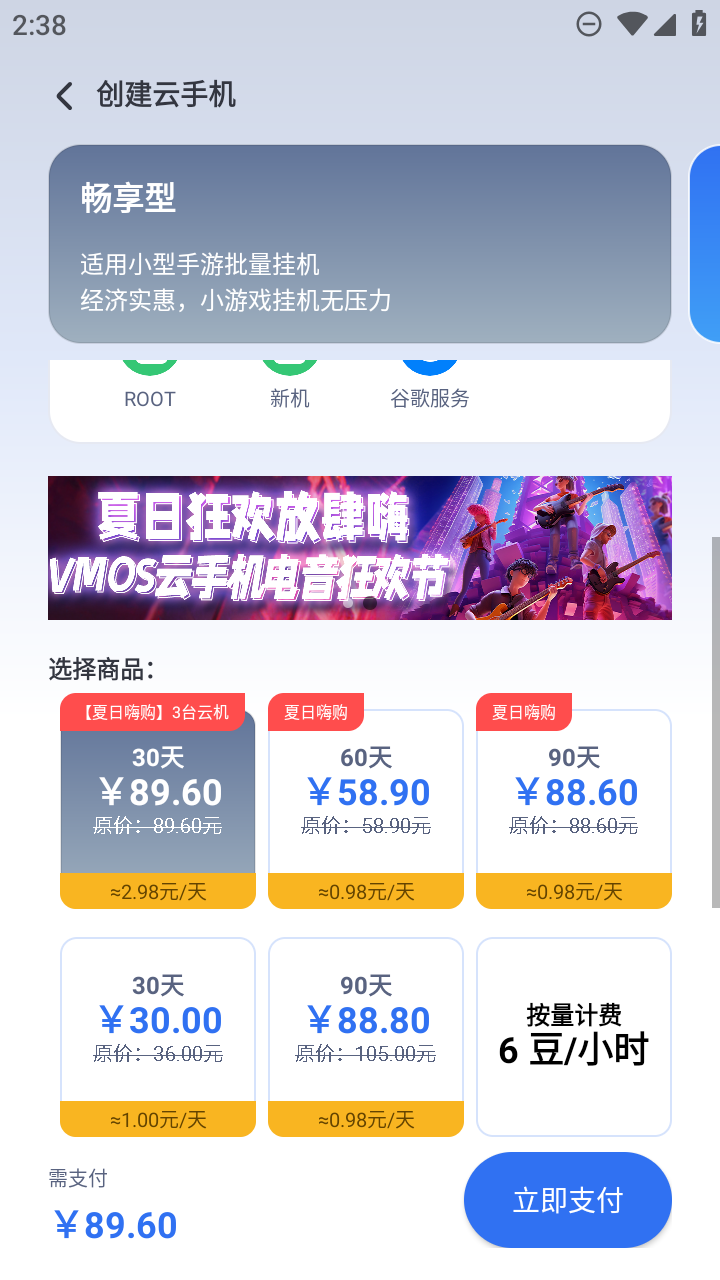Tap the back arrow beside 创建云手机
Image resolution: width=720 pixels, height=1280 pixels.
[x=63, y=95]
